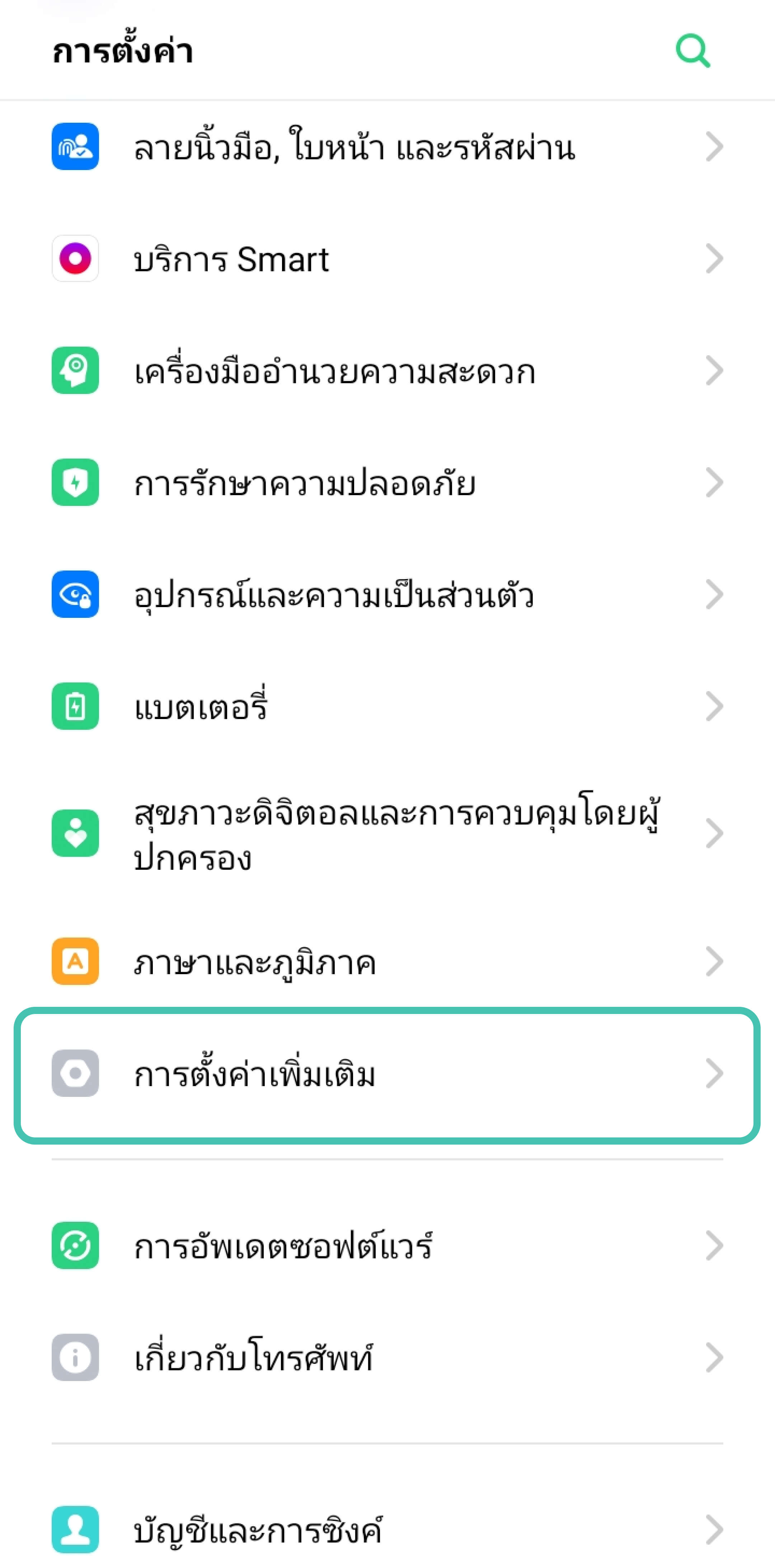Screen dimensions: 775x1568
Task: Open ลายนิ้วมือ, ใบหน้า และรหัสผ่าน settings
Action: [x=354, y=147]
